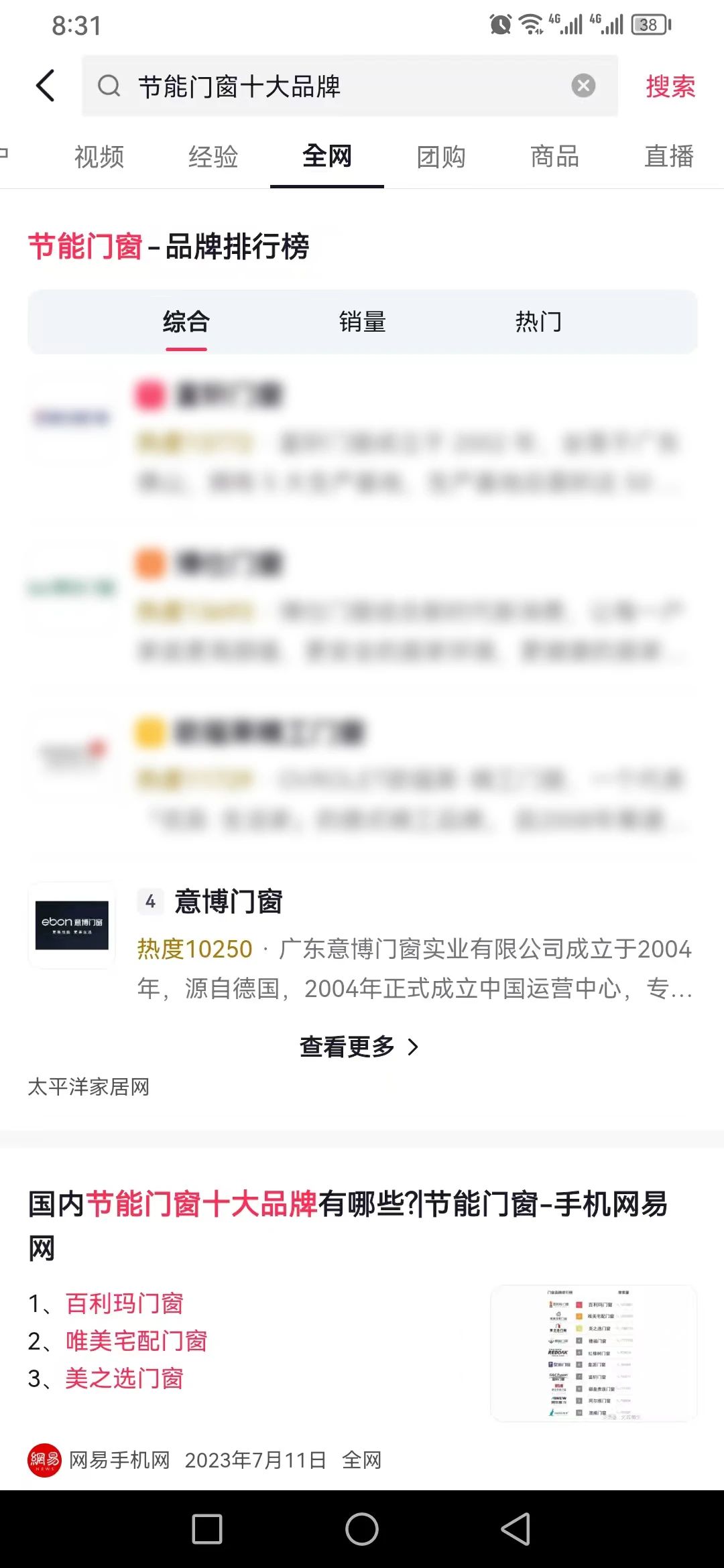Go back using the top-left arrow
724x1568 pixels.
coord(46,86)
